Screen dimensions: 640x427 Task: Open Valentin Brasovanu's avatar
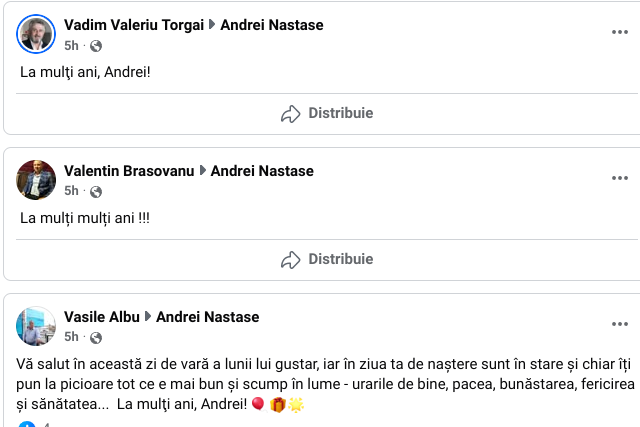[x=36, y=180]
